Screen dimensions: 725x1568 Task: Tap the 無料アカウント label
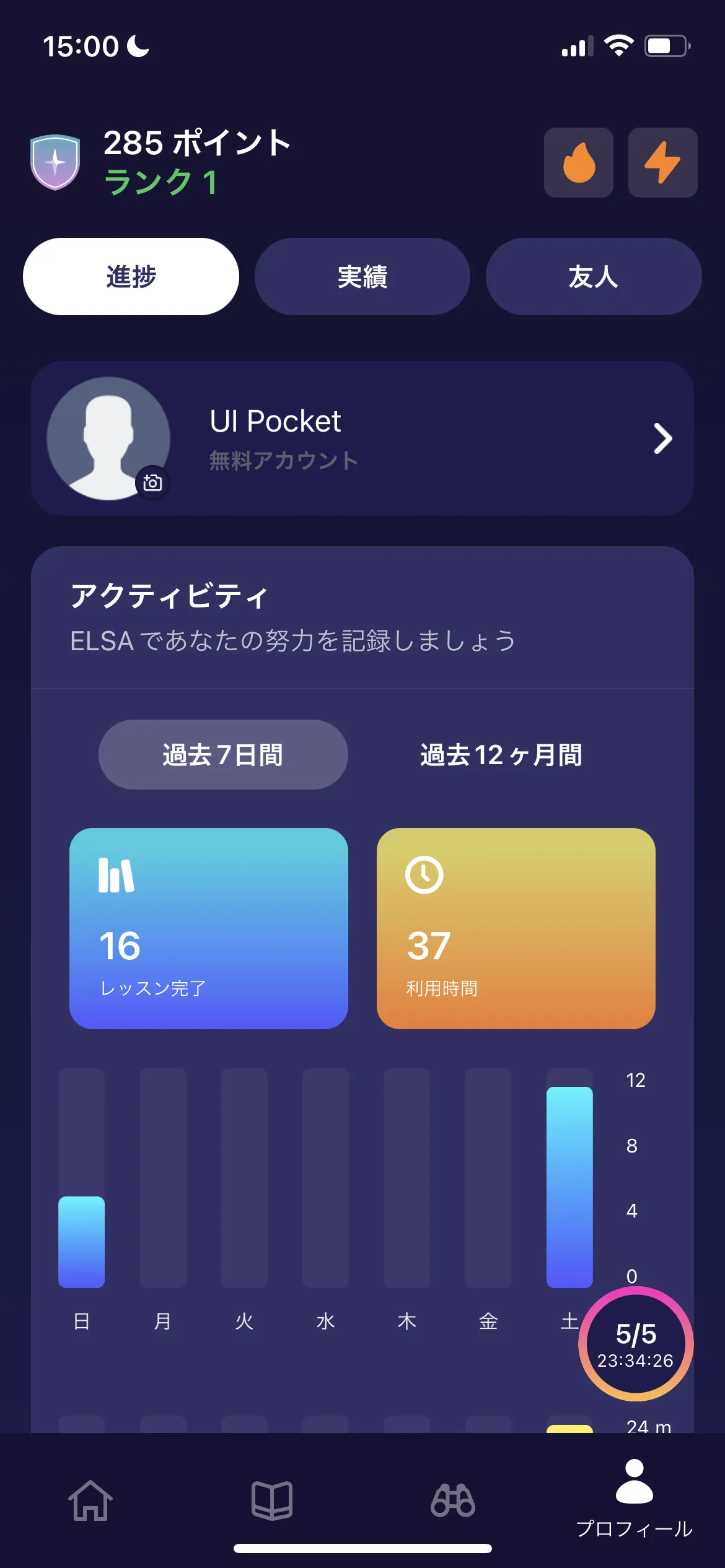coord(283,460)
